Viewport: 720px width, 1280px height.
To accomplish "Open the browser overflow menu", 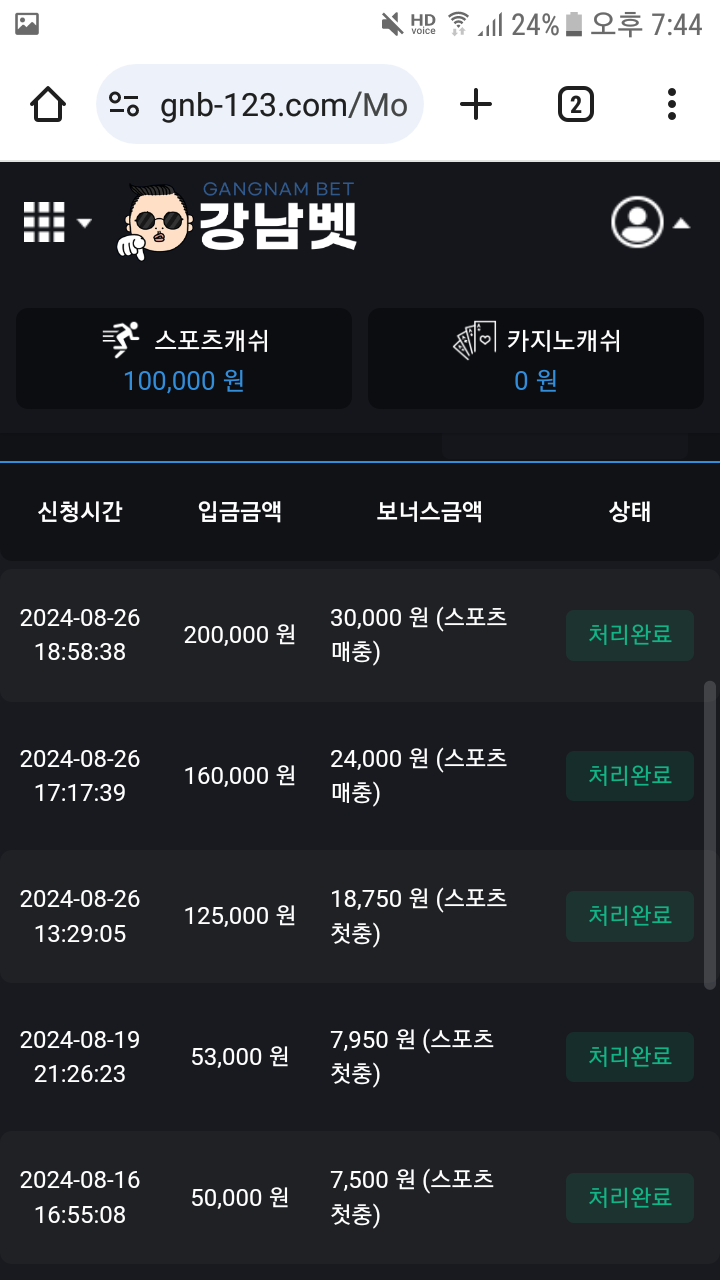I will coord(671,104).
